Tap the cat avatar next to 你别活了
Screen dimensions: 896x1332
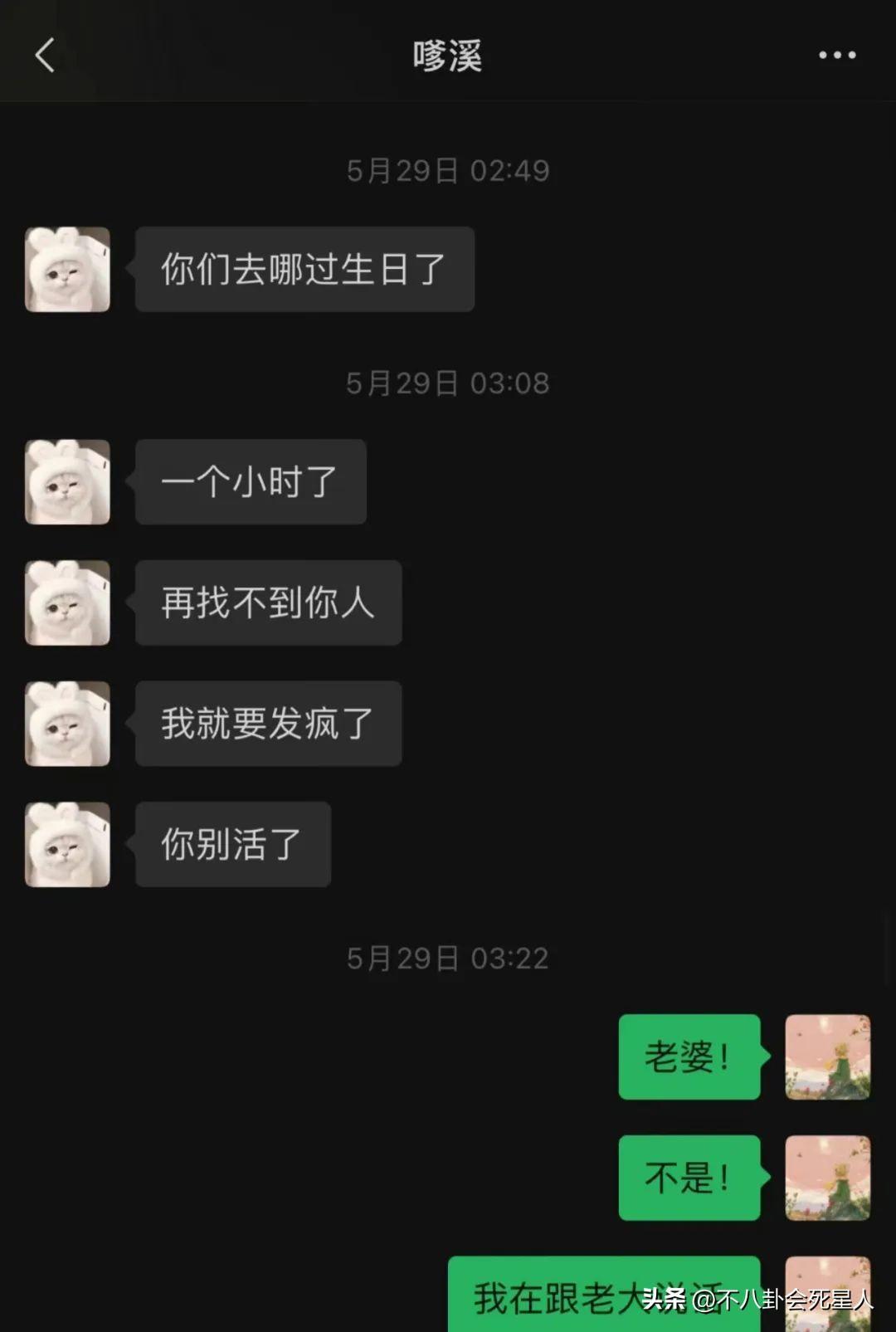68,844
